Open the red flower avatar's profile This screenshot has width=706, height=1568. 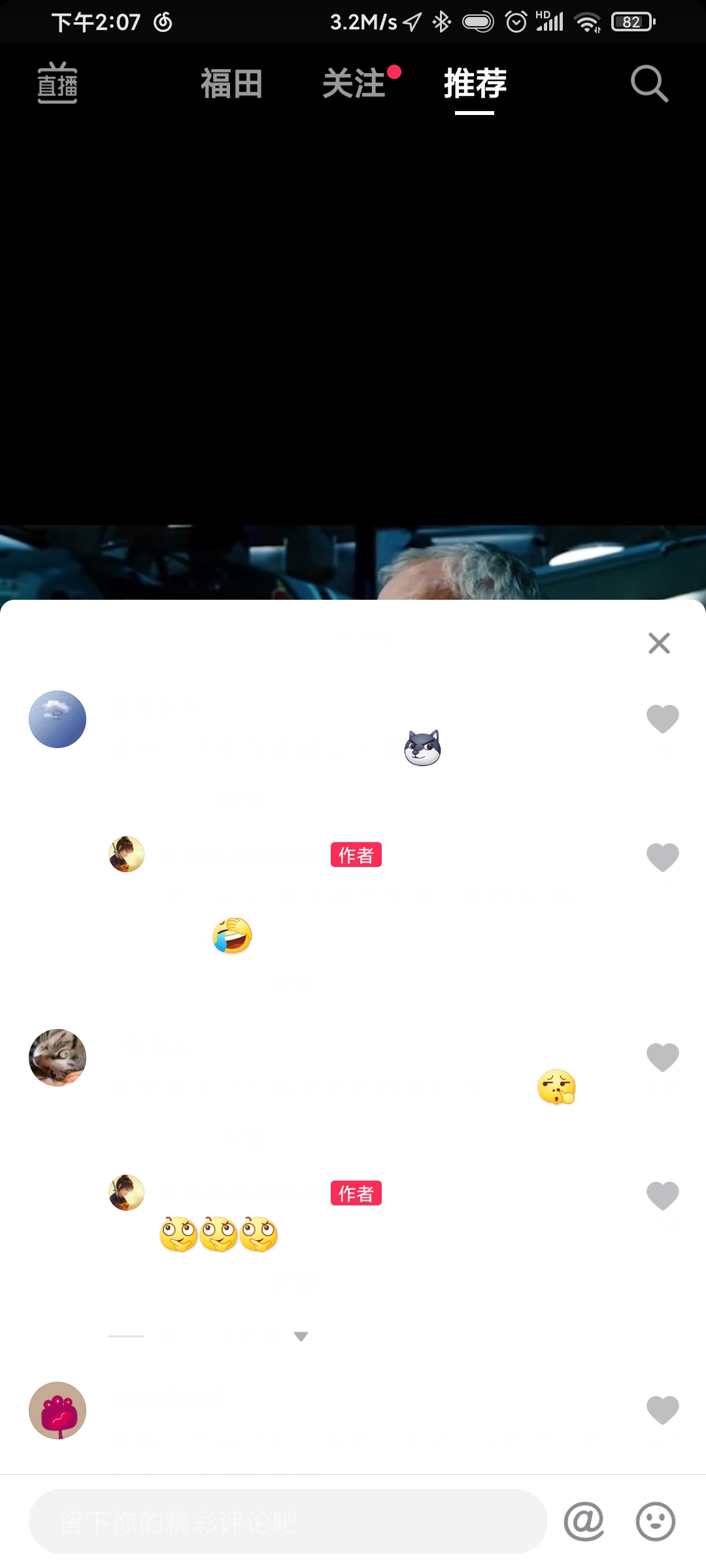pos(58,1411)
